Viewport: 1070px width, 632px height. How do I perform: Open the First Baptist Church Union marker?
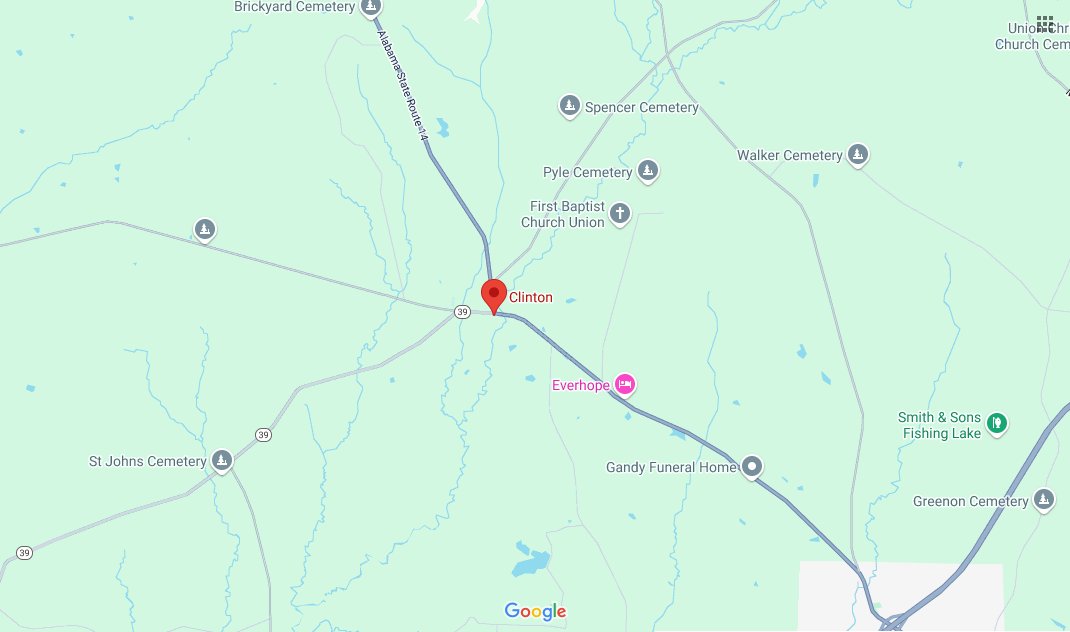[620, 213]
